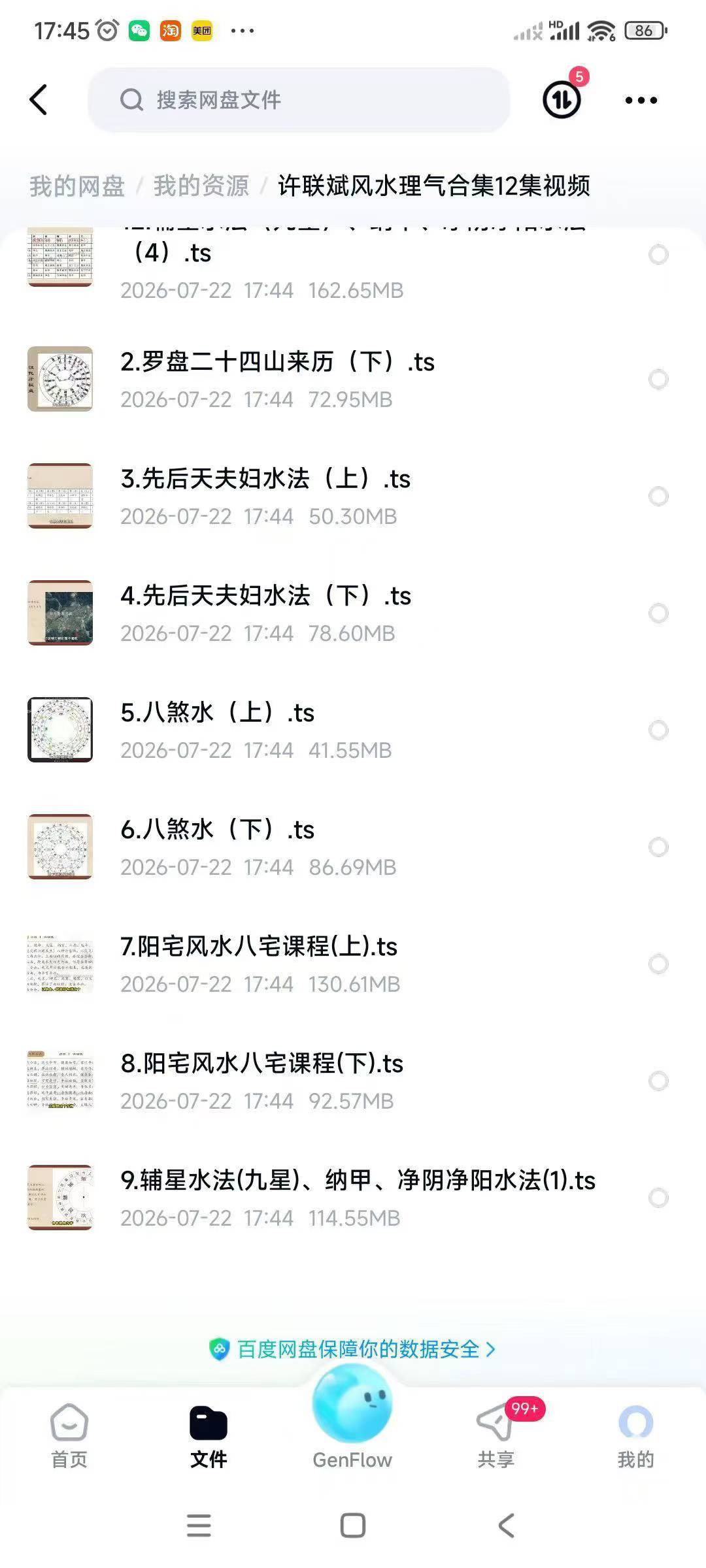Screen dimensions: 706x1568
Task: Go to 我的网盘 in the breadcrumb
Action: (77, 186)
